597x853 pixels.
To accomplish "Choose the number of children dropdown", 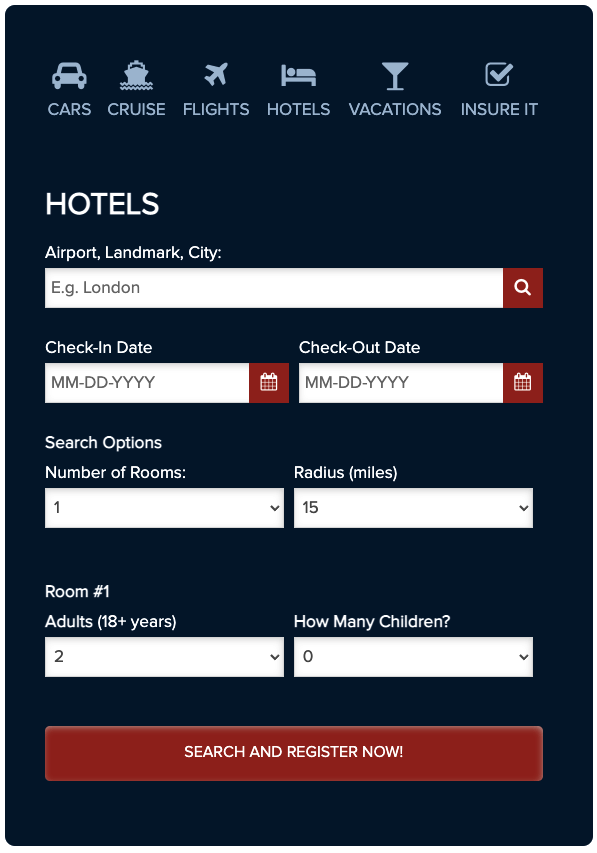I will pos(413,657).
